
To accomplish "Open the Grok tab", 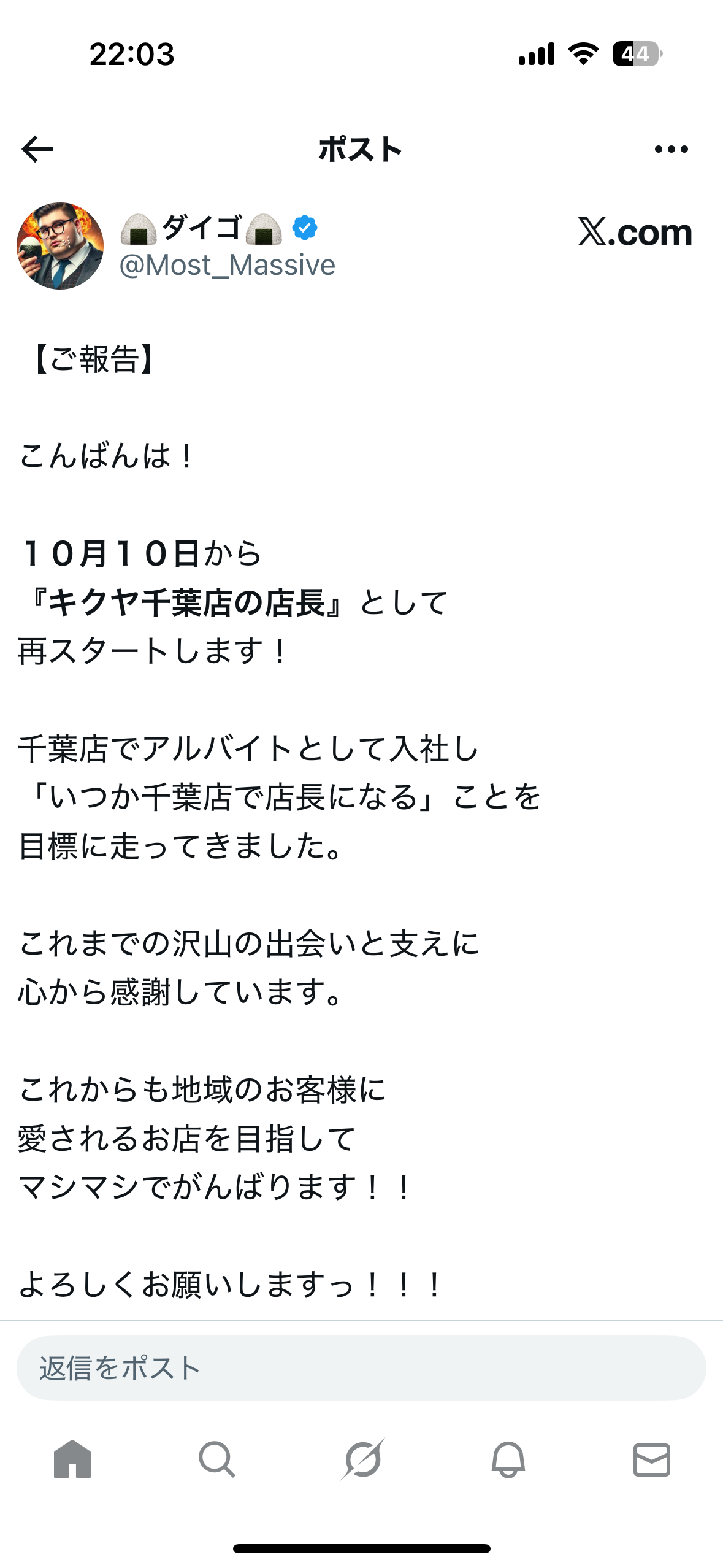I will pos(362,1459).
